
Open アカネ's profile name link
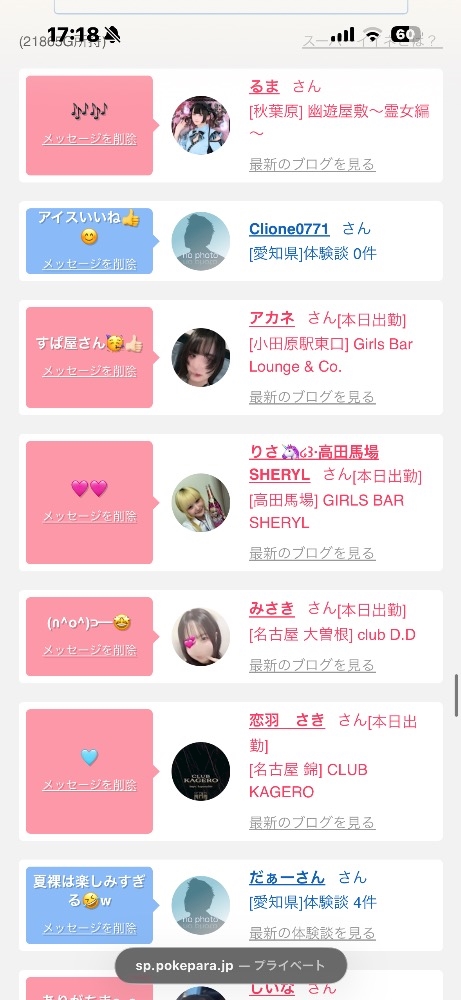[272, 318]
